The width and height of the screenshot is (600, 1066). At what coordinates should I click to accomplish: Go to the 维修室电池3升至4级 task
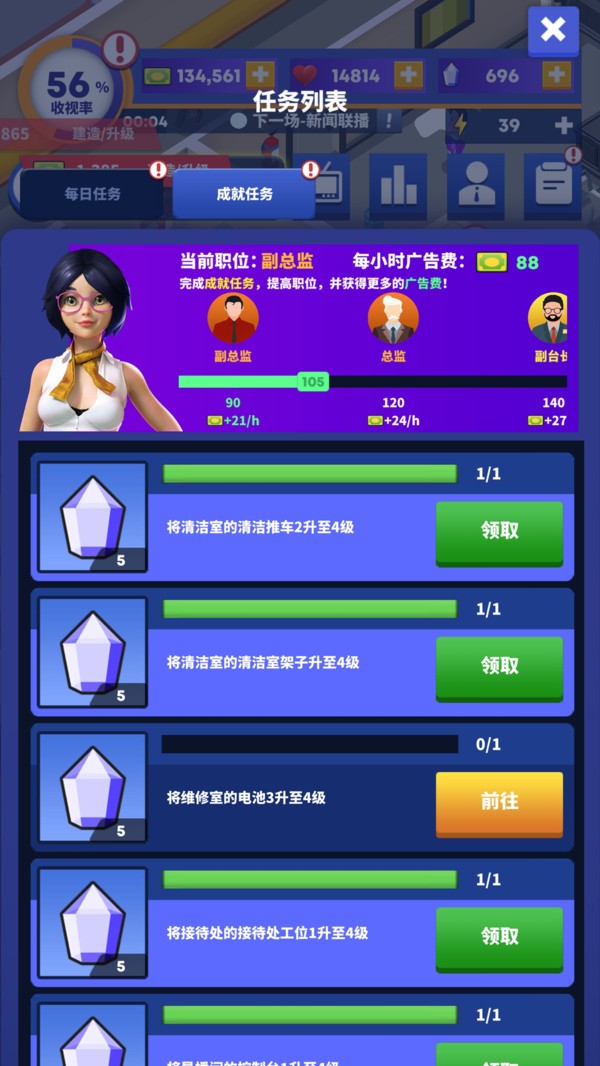point(499,802)
